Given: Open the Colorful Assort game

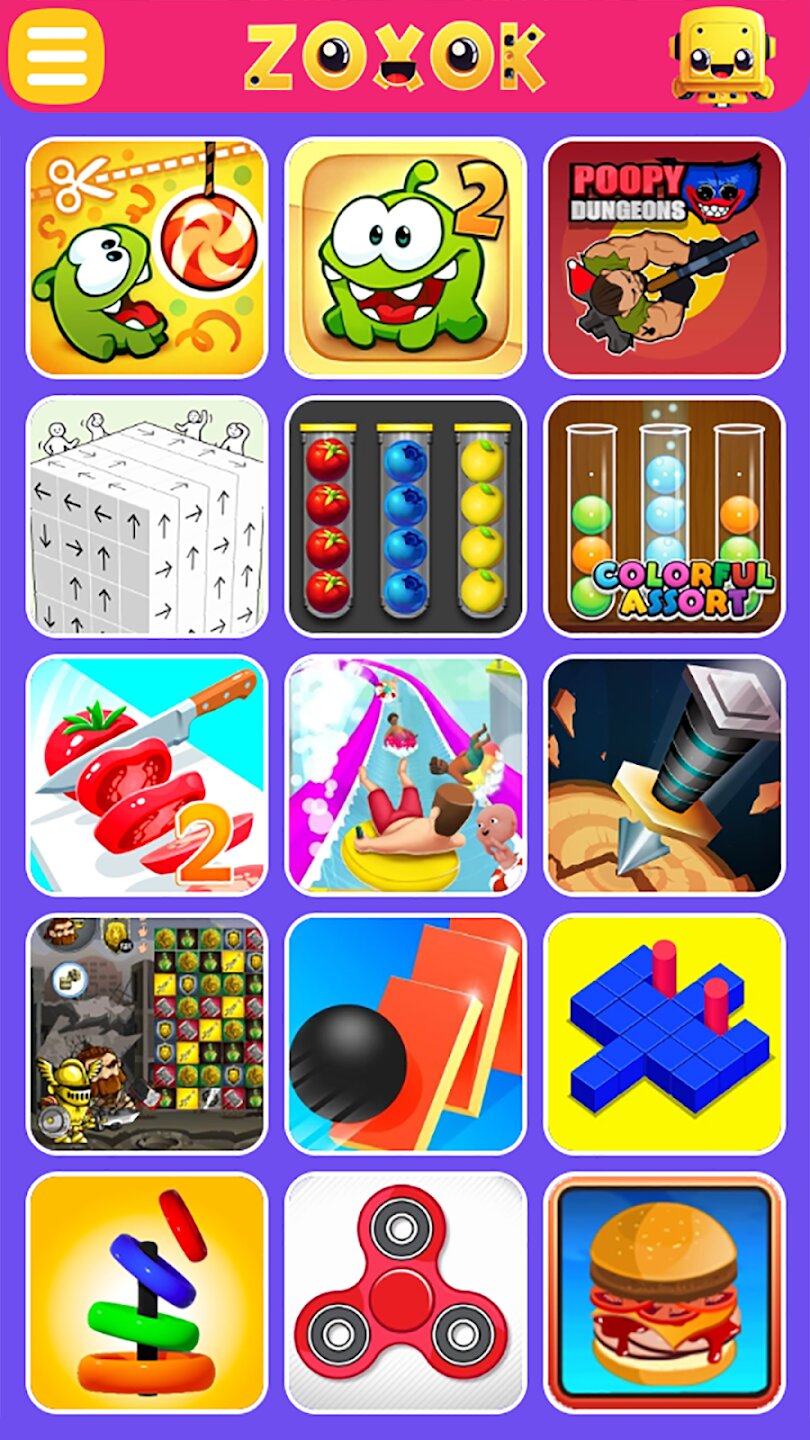Looking at the screenshot, I should [664, 516].
